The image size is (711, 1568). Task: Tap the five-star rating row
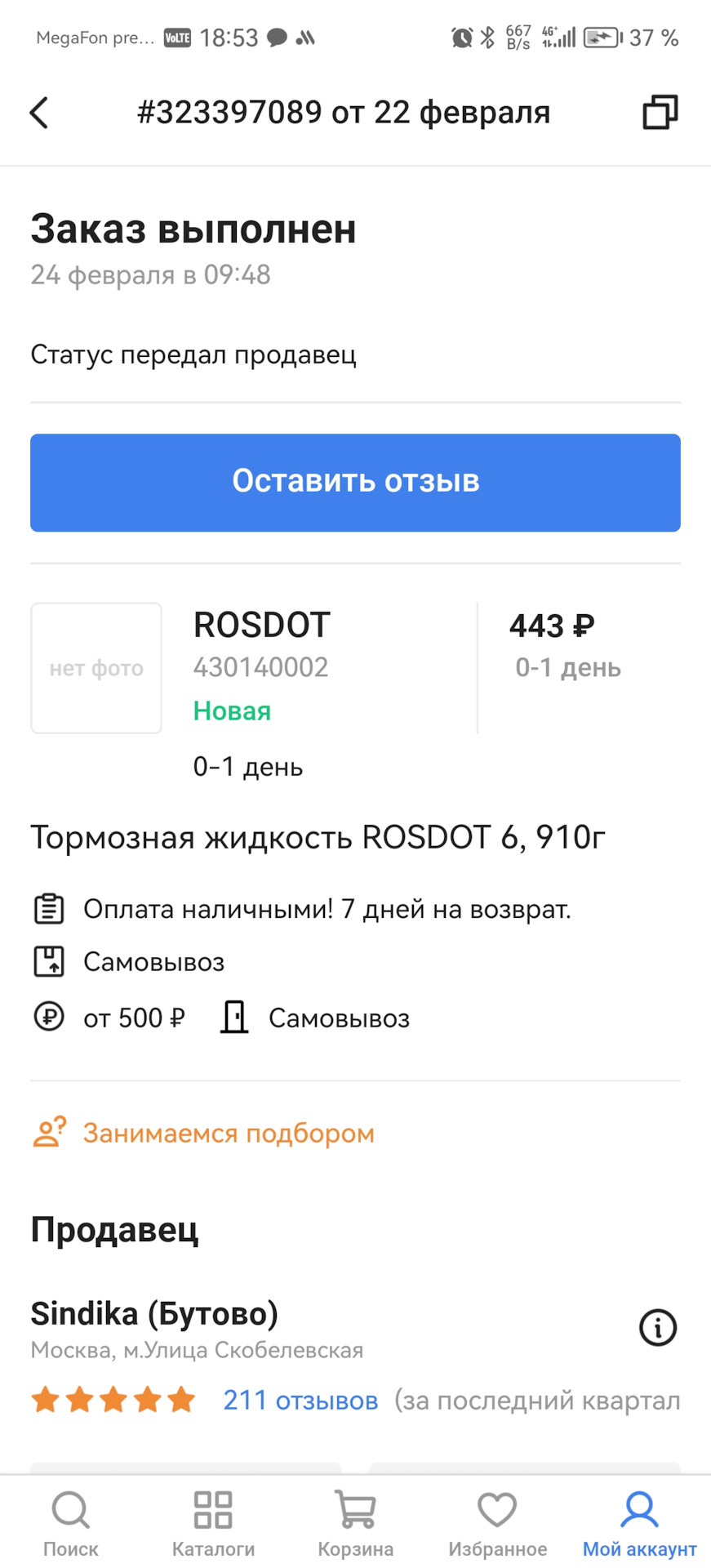(113, 1399)
